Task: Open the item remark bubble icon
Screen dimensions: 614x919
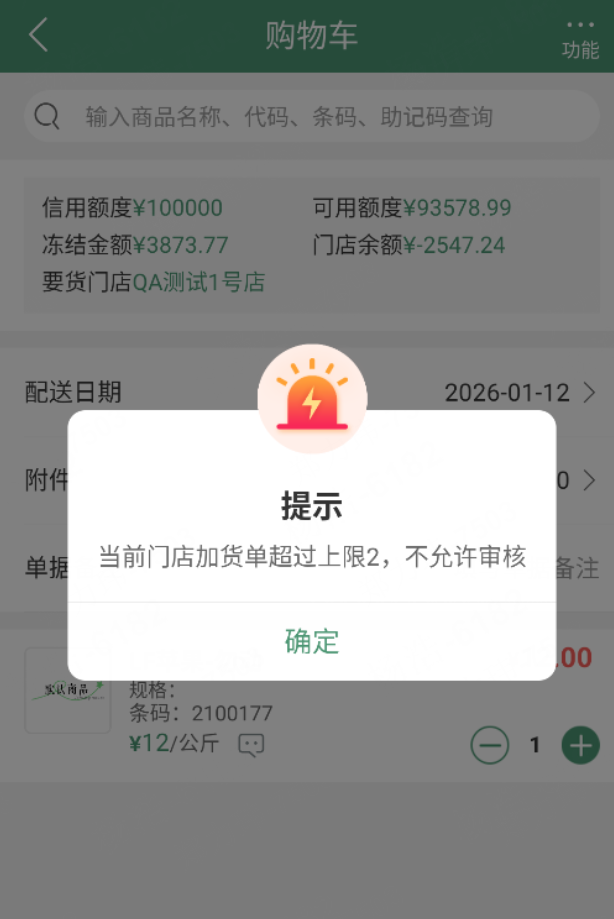Action: pos(251,744)
